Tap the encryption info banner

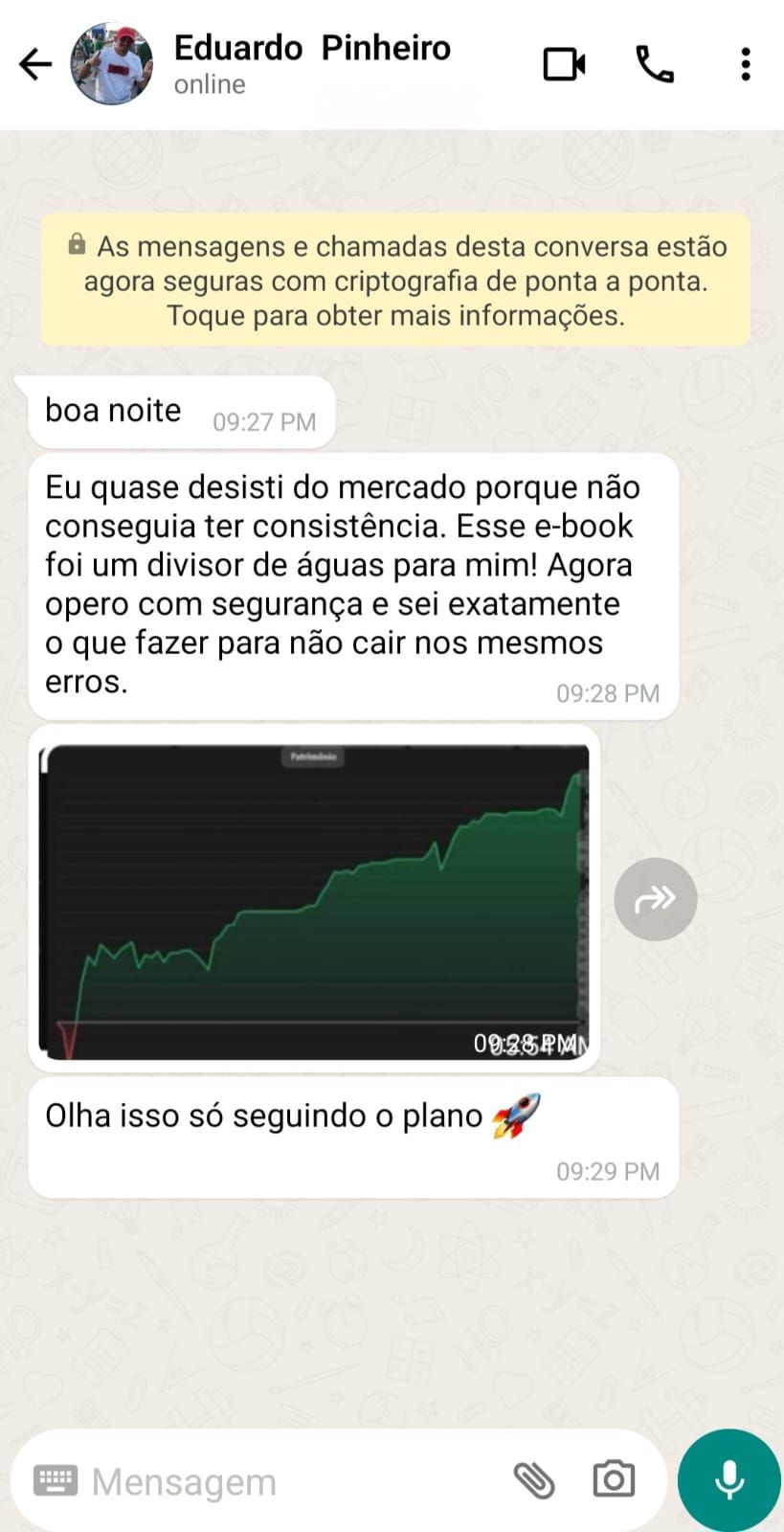pos(395,281)
